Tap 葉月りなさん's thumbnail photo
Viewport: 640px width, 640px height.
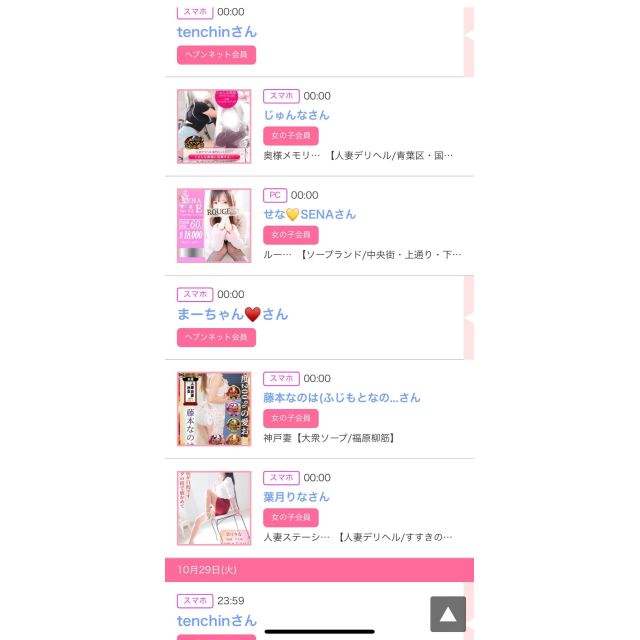coord(214,508)
